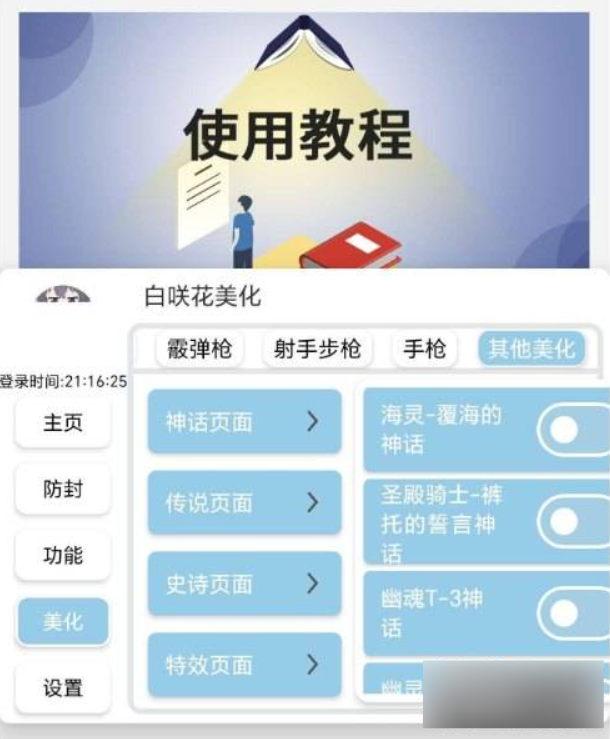
Task: Open the 史诗页面 row
Action: (x=244, y=584)
